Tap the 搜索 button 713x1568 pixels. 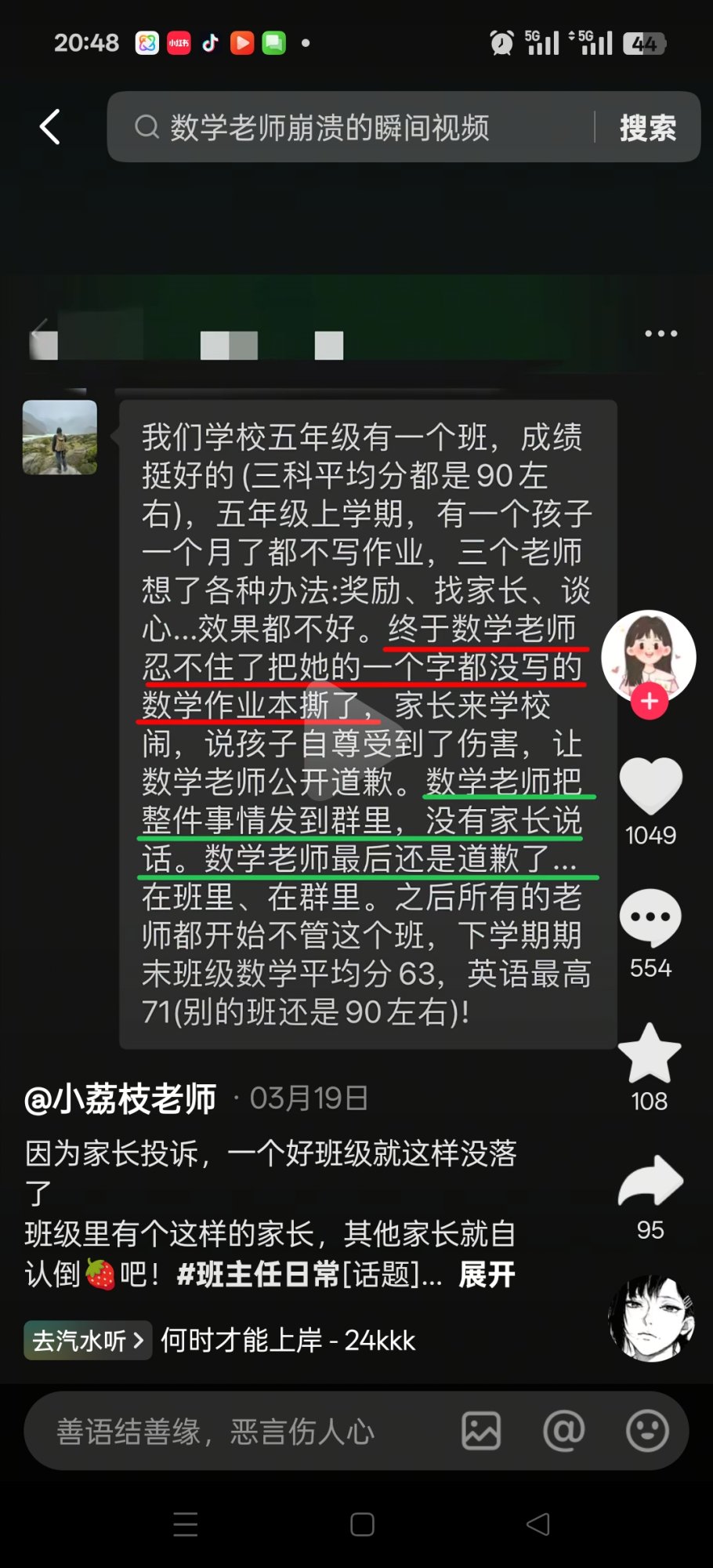coord(647,128)
